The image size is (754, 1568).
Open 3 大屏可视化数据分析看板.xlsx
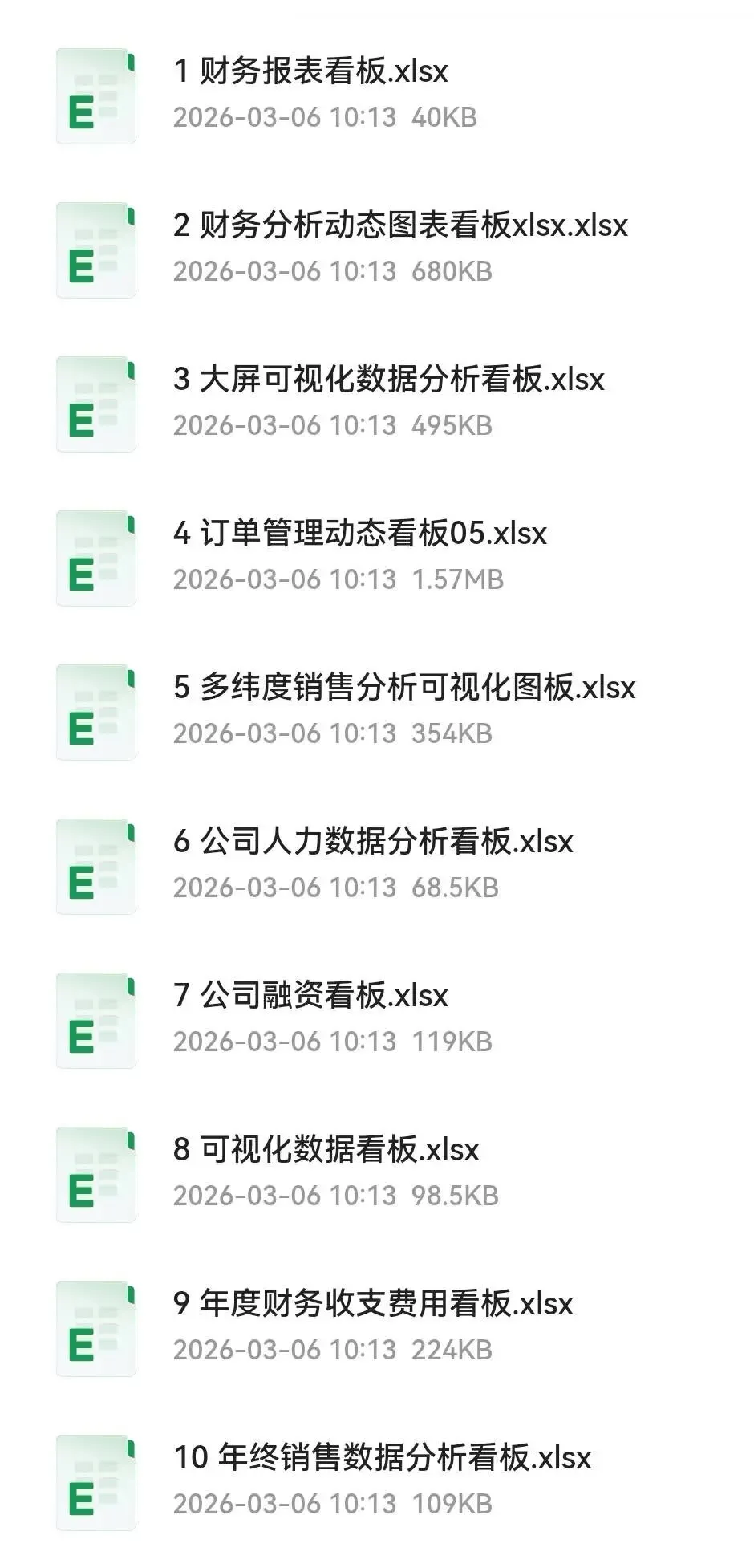point(388,380)
